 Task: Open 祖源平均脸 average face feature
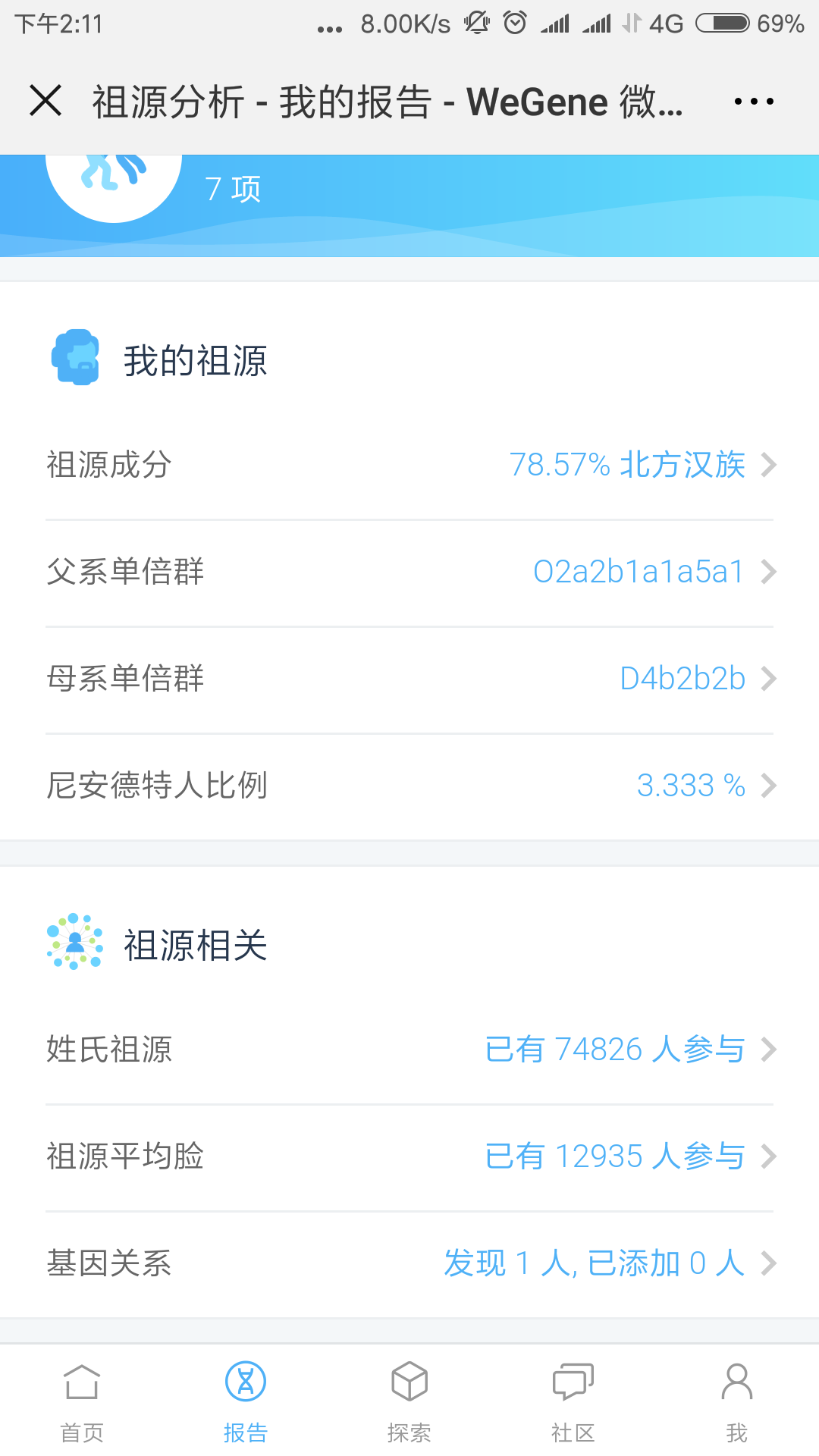click(x=409, y=1157)
